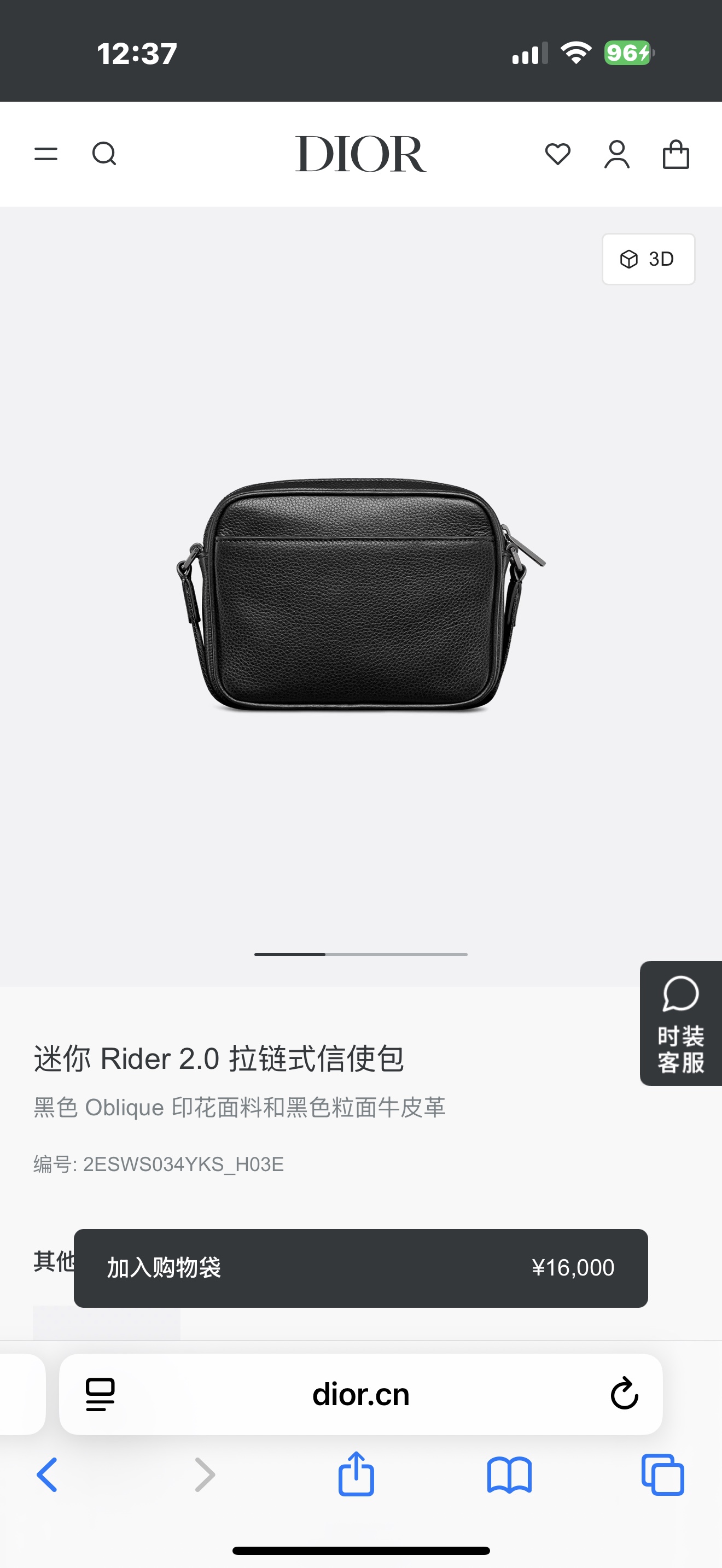Open the black Rider bag image

(360, 595)
